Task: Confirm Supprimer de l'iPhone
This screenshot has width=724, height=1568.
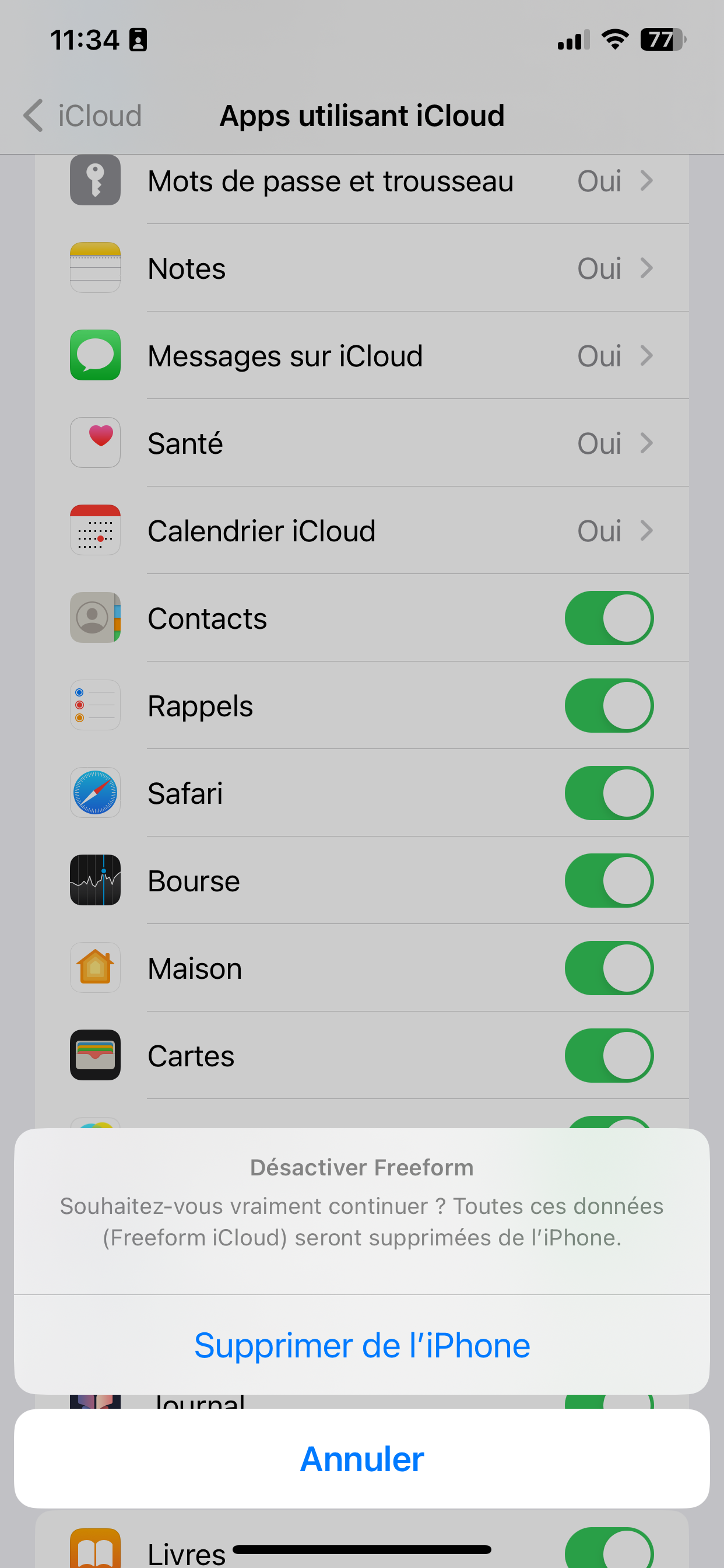Action: 362,1345
